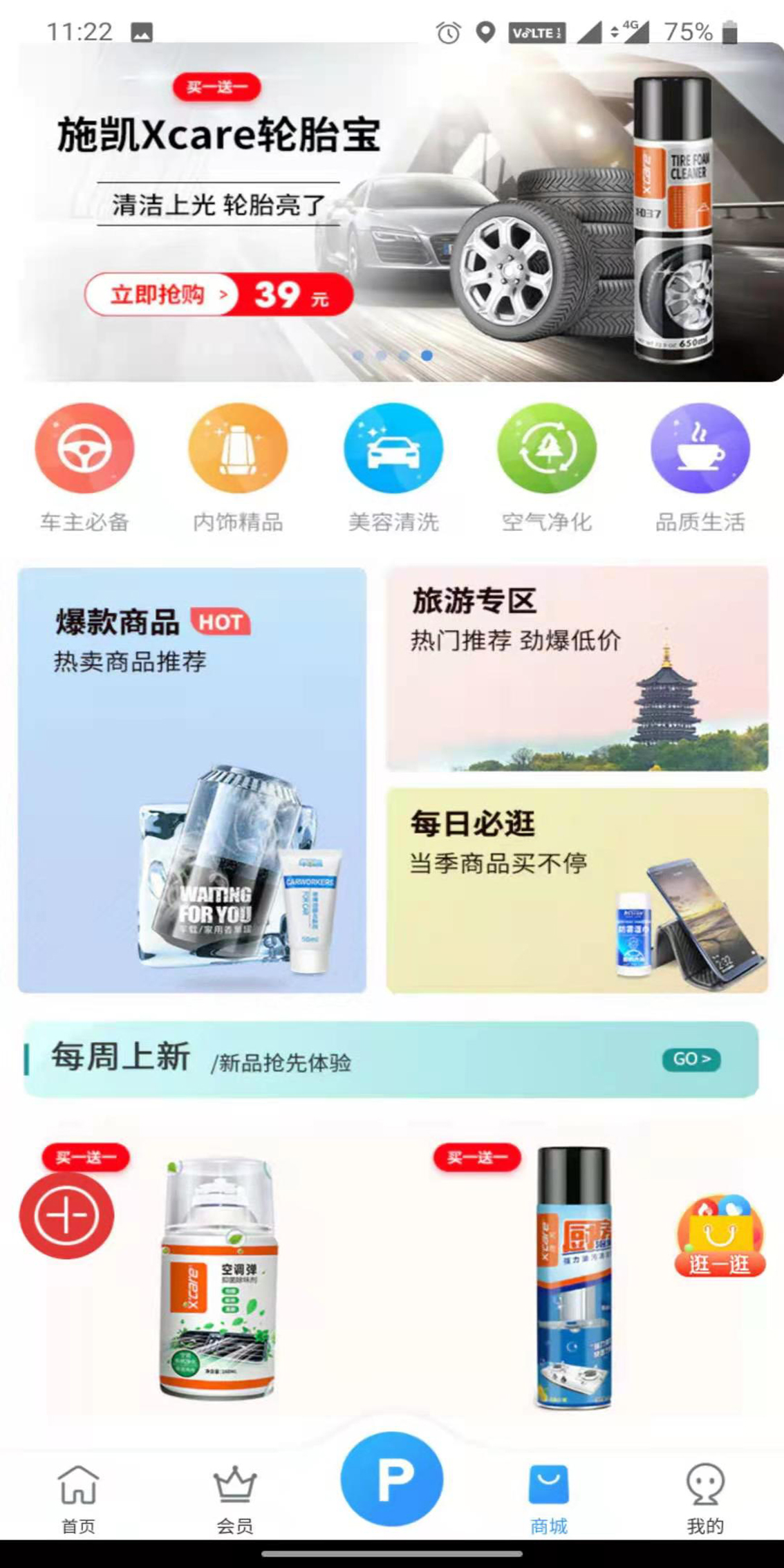784x1568 pixels.
Task: Open the 品质生活 coffee cup icon
Action: (700, 448)
